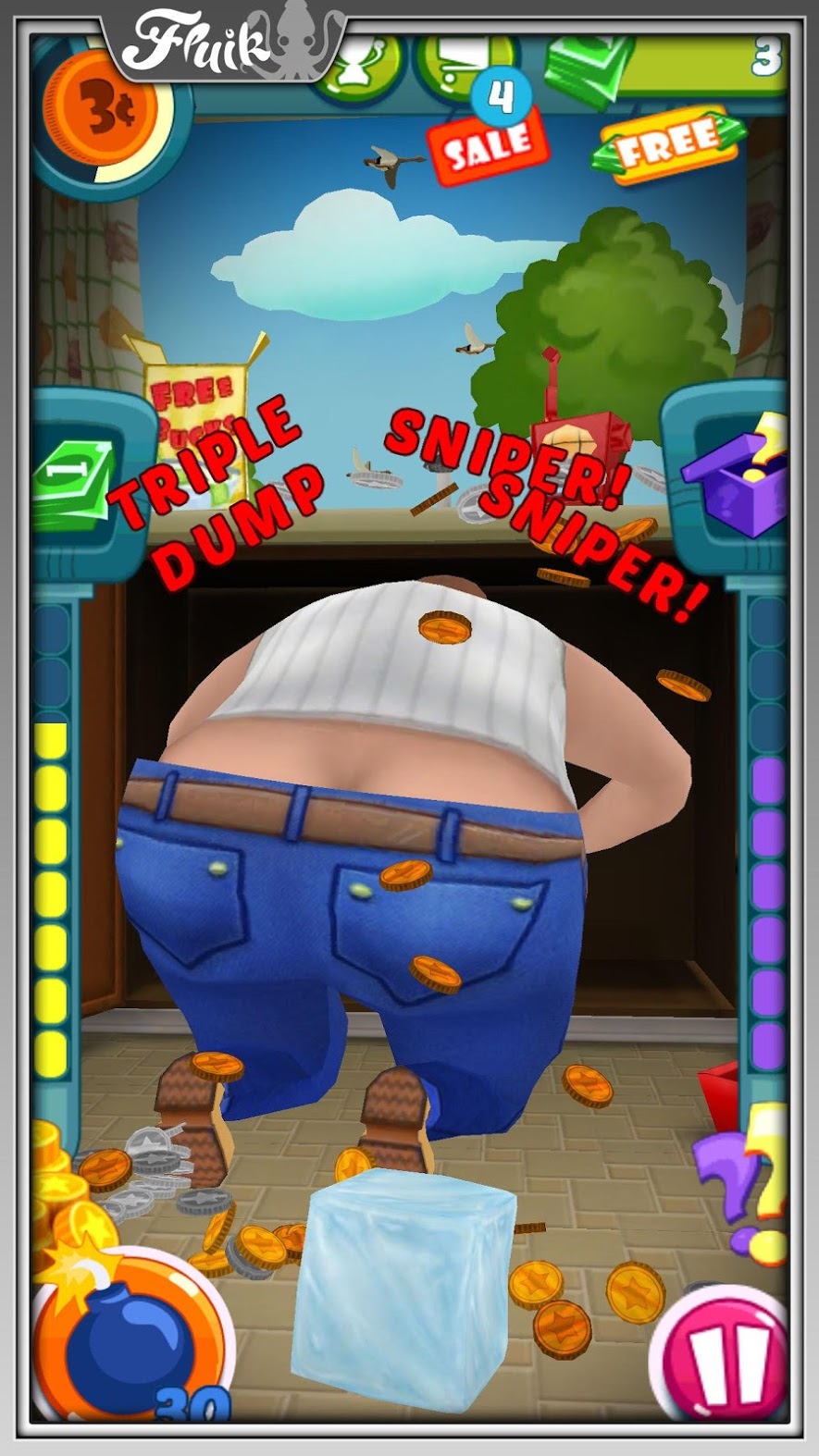819x1456 pixels.
Task: Claim the FREE cash offer
Action: 668,141
